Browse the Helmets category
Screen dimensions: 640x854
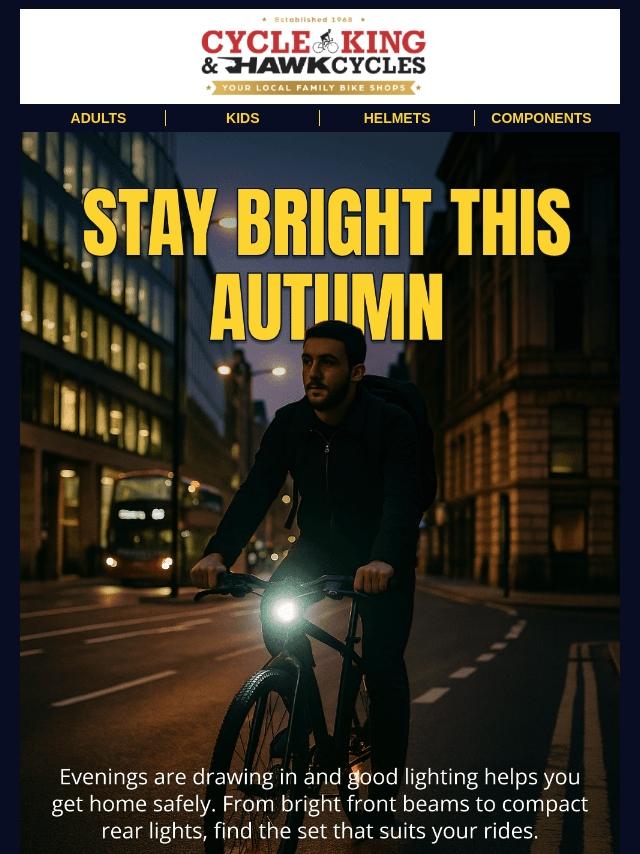[397, 118]
